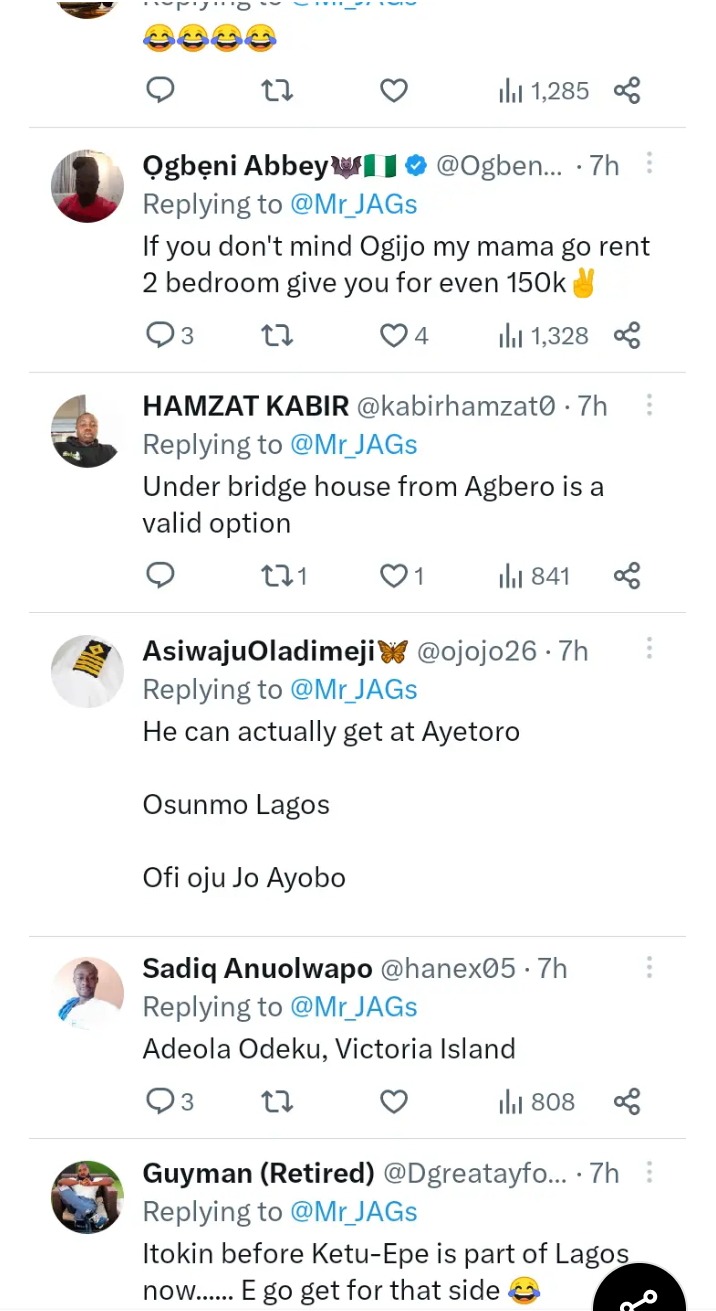
Task: Share Sadiq Anuolwapo's tweet
Action: point(627,1101)
